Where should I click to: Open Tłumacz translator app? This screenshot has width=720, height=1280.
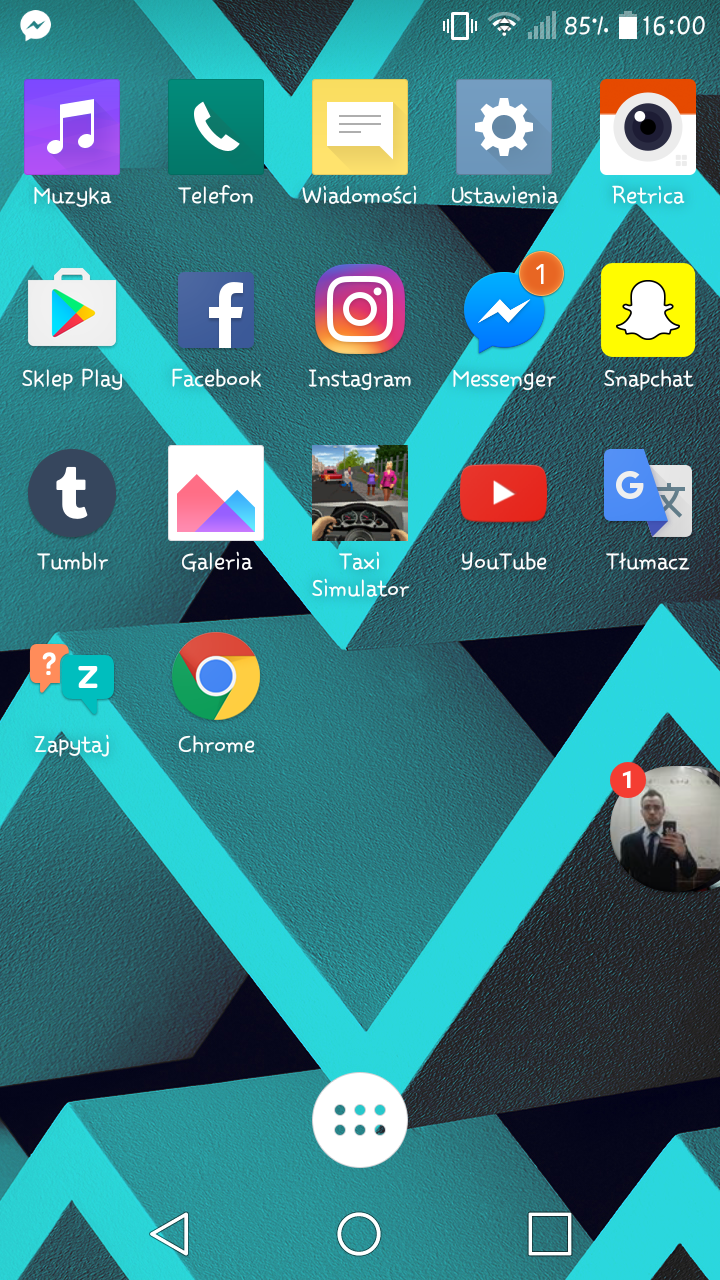[x=648, y=494]
